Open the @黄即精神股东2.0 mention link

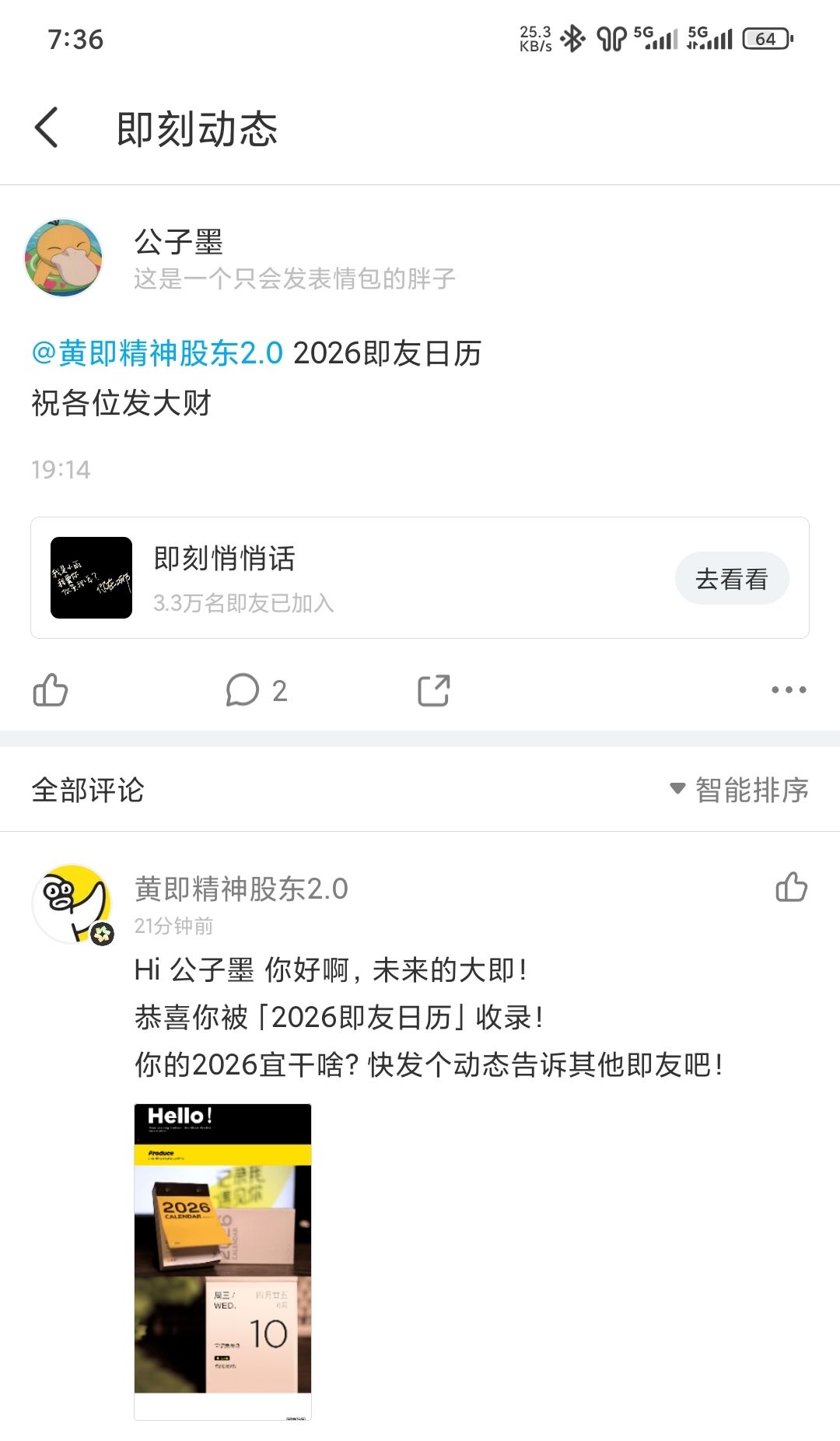157,353
